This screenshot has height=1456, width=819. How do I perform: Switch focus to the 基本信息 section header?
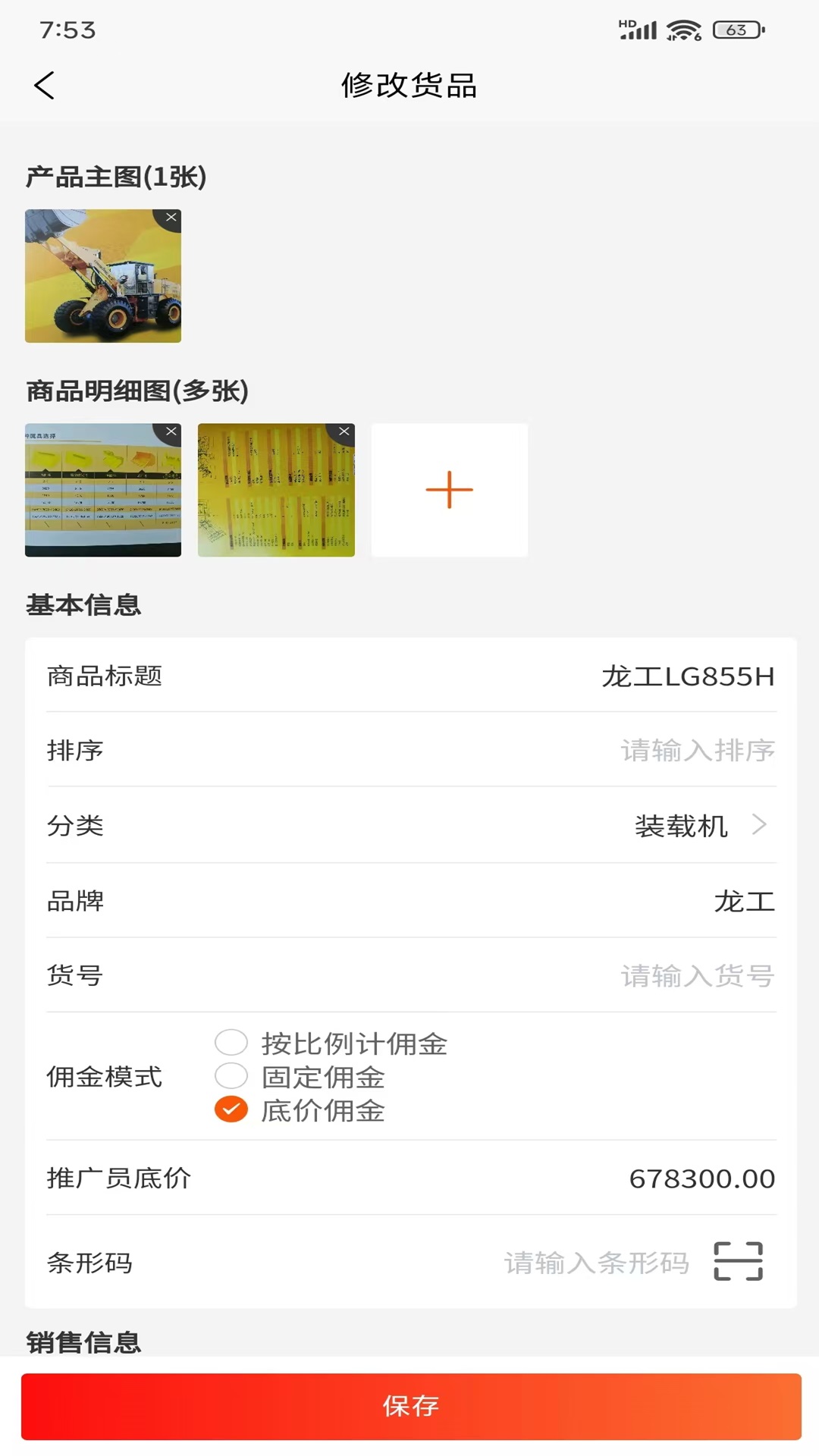pos(84,604)
